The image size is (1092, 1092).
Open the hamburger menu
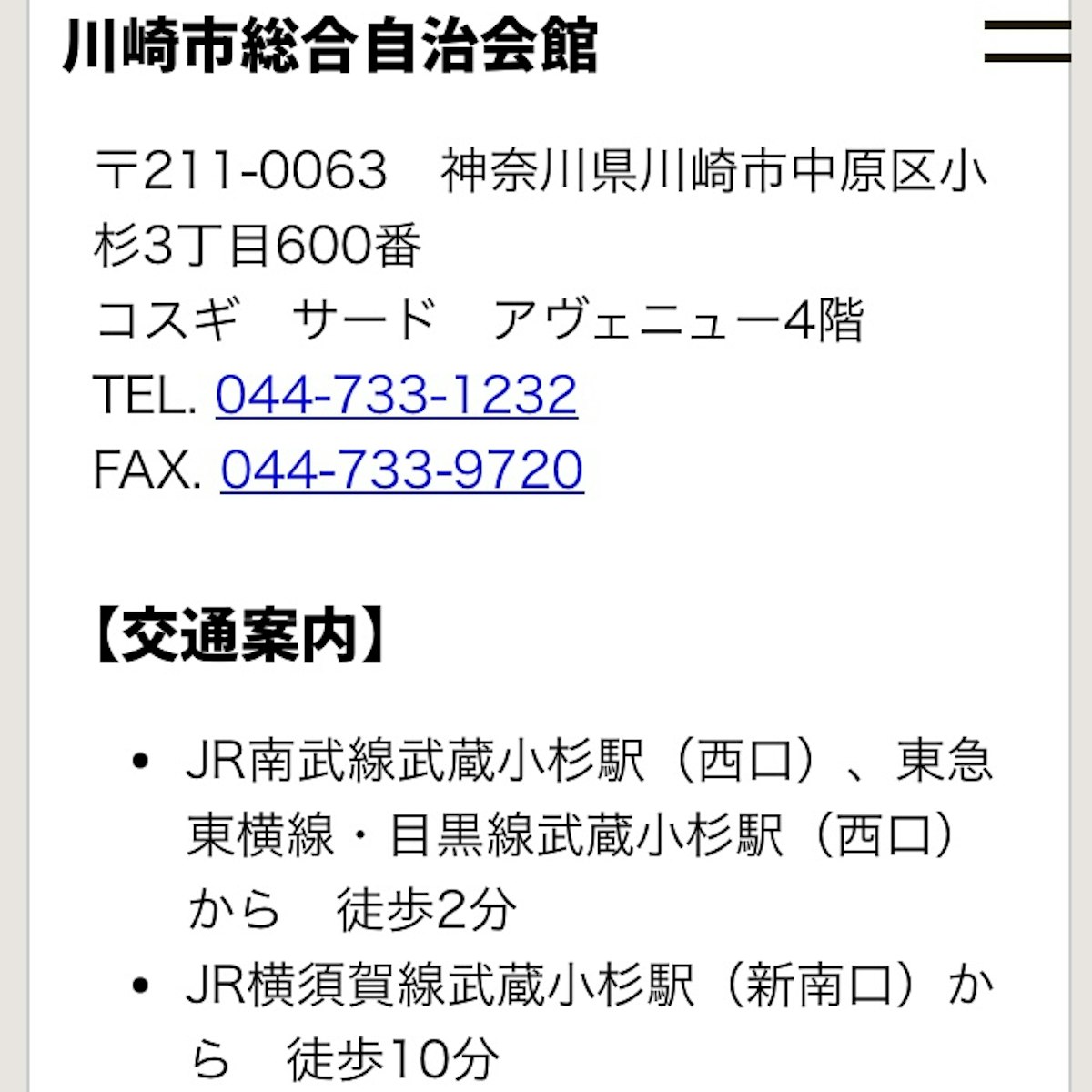tap(1028, 42)
